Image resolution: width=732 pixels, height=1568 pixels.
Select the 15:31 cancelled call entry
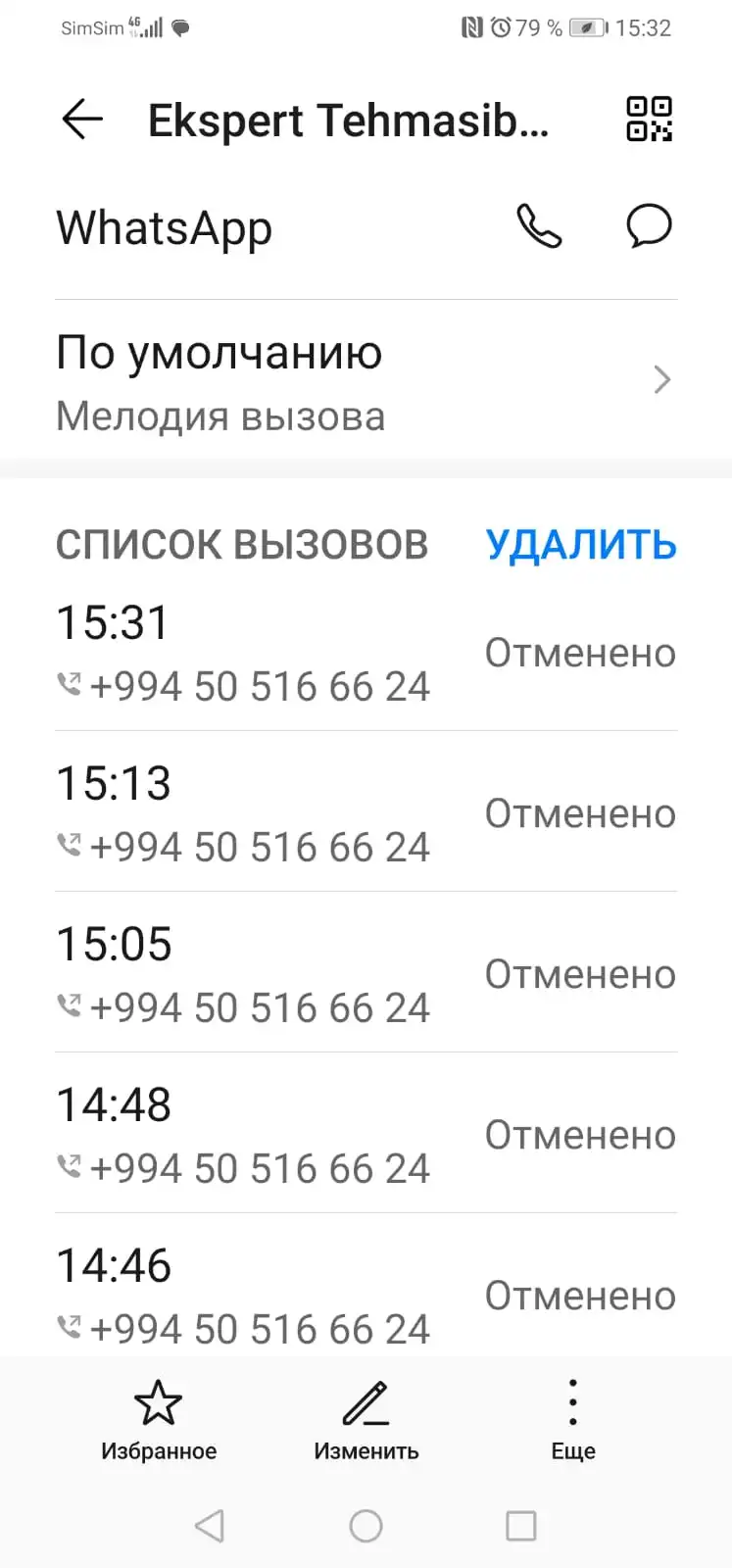tap(366, 653)
